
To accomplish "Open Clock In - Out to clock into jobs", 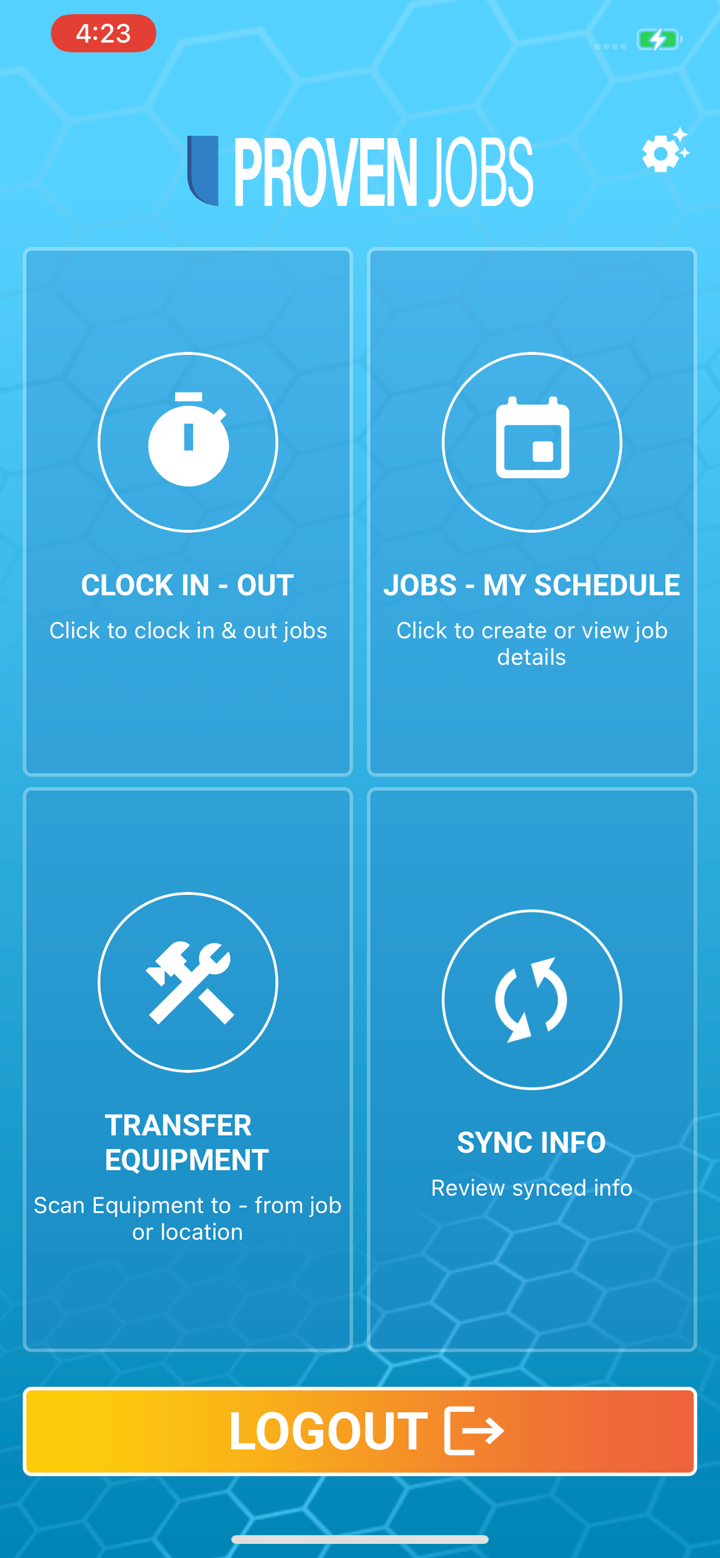I will tap(188, 512).
